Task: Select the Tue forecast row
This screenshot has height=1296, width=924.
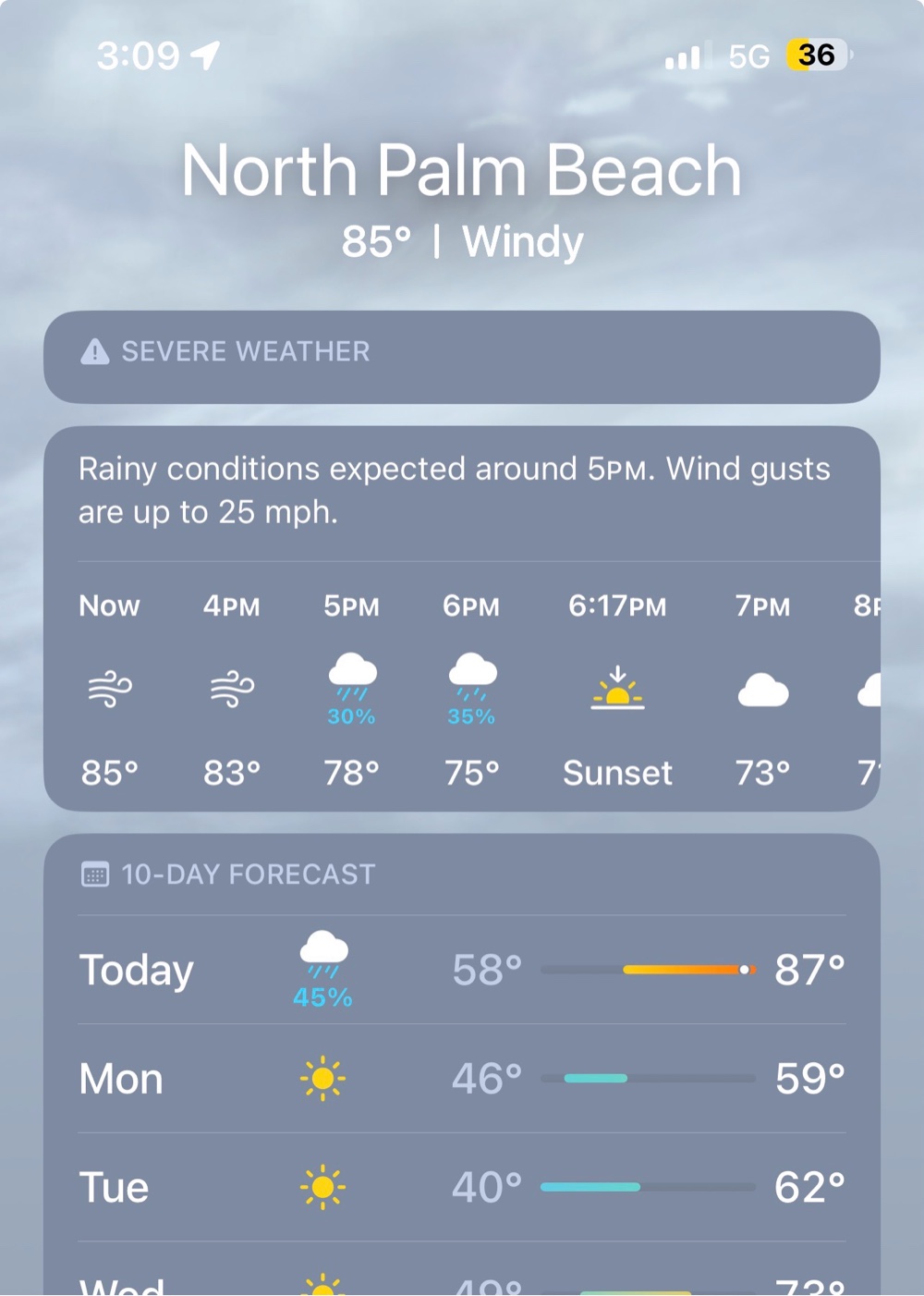Action: [x=462, y=1187]
